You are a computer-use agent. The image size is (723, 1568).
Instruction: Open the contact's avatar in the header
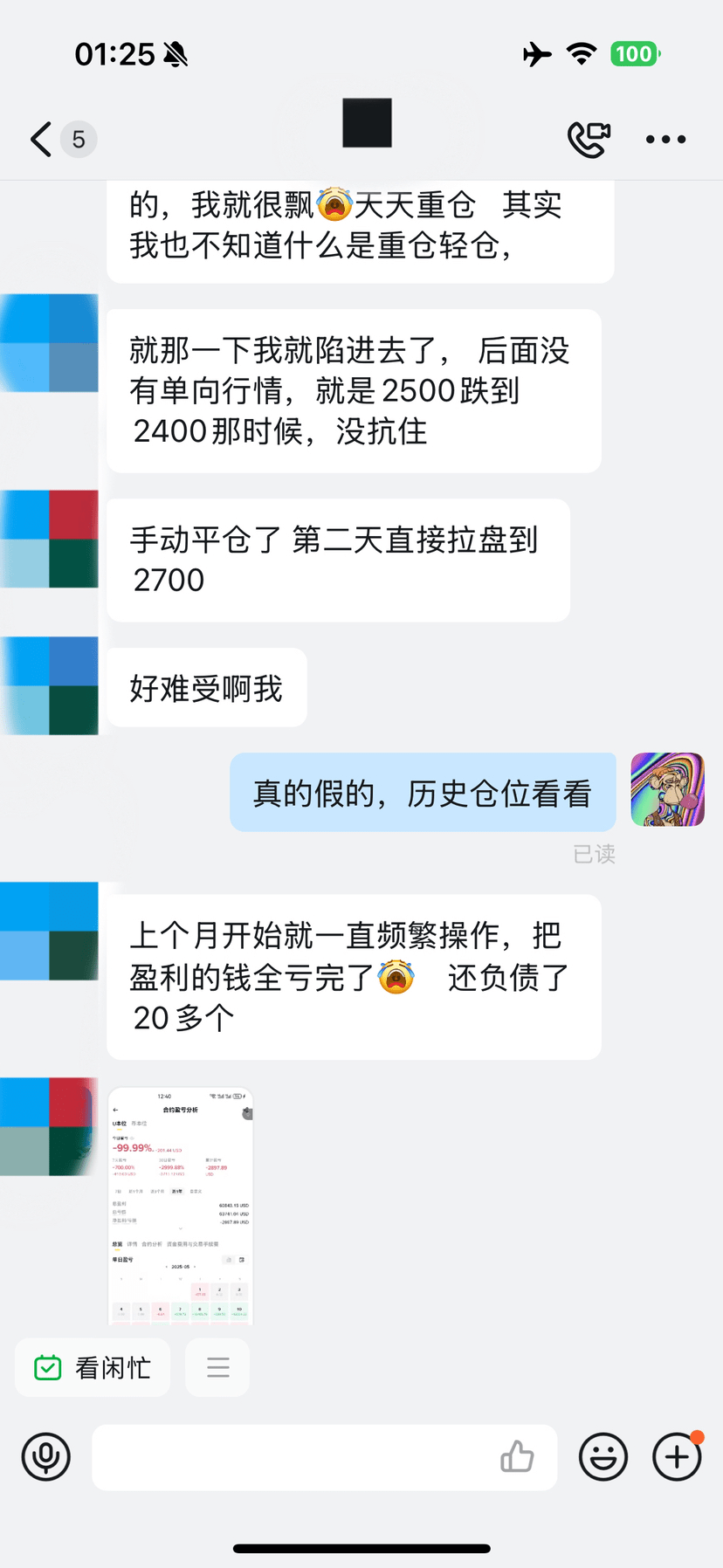click(x=367, y=123)
